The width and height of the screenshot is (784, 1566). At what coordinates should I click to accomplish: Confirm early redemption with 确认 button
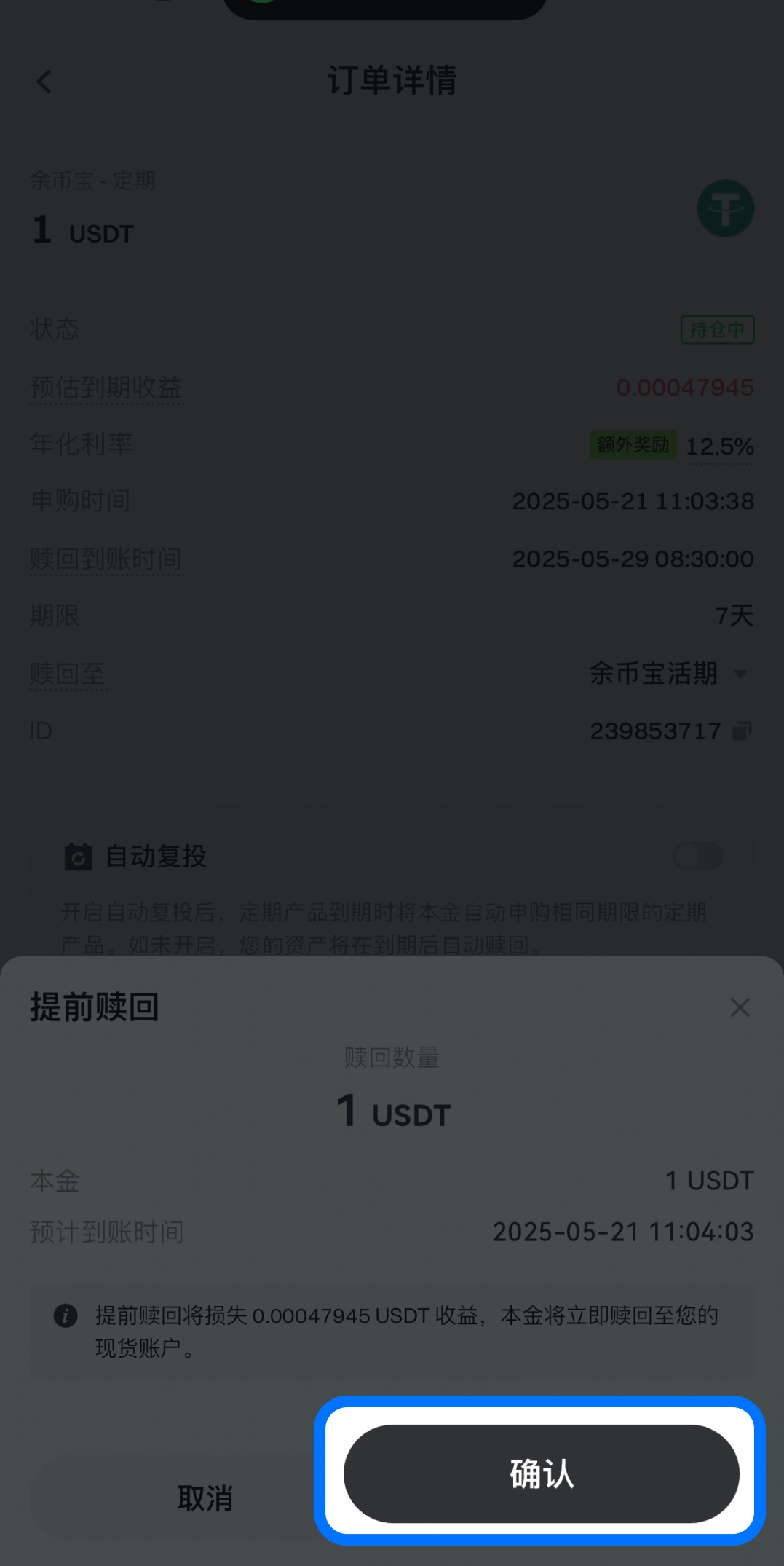tap(541, 1473)
